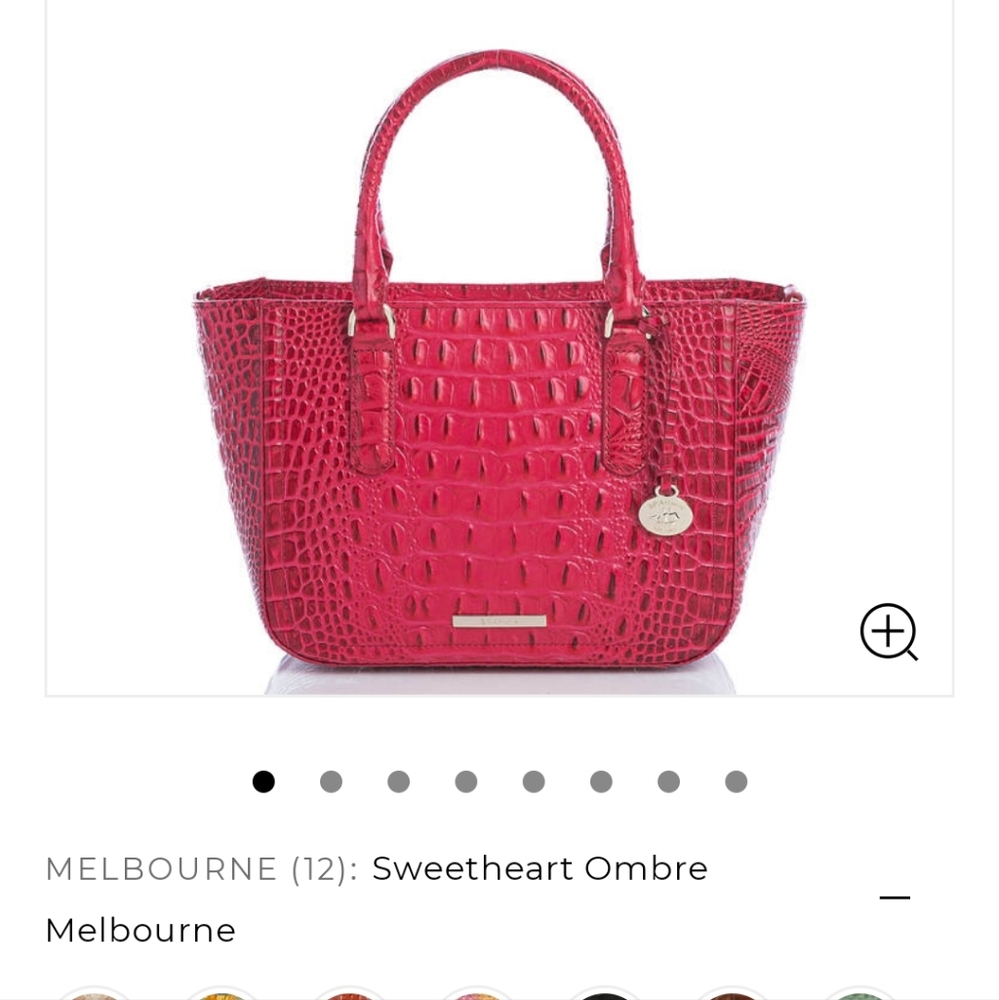Pick the black color swatch
This screenshot has width=999, height=1000.
click(602, 997)
